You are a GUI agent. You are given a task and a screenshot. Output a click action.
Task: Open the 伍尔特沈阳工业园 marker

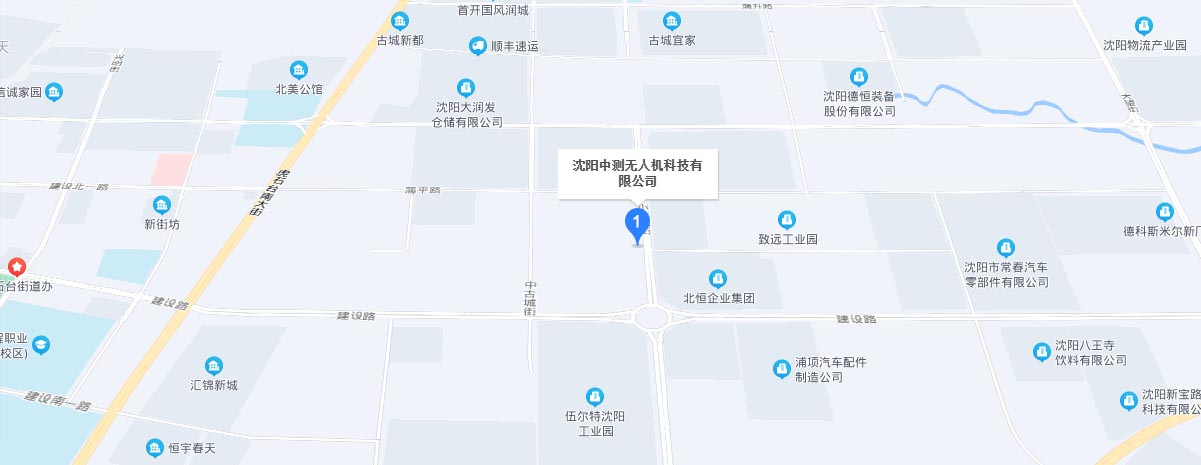tap(595, 396)
